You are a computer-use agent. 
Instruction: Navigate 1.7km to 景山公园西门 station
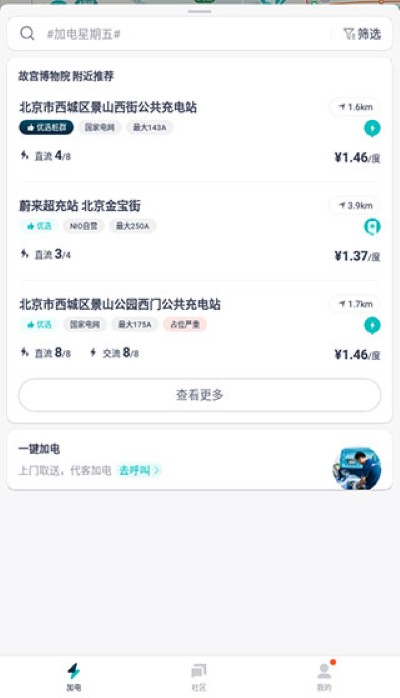355,304
